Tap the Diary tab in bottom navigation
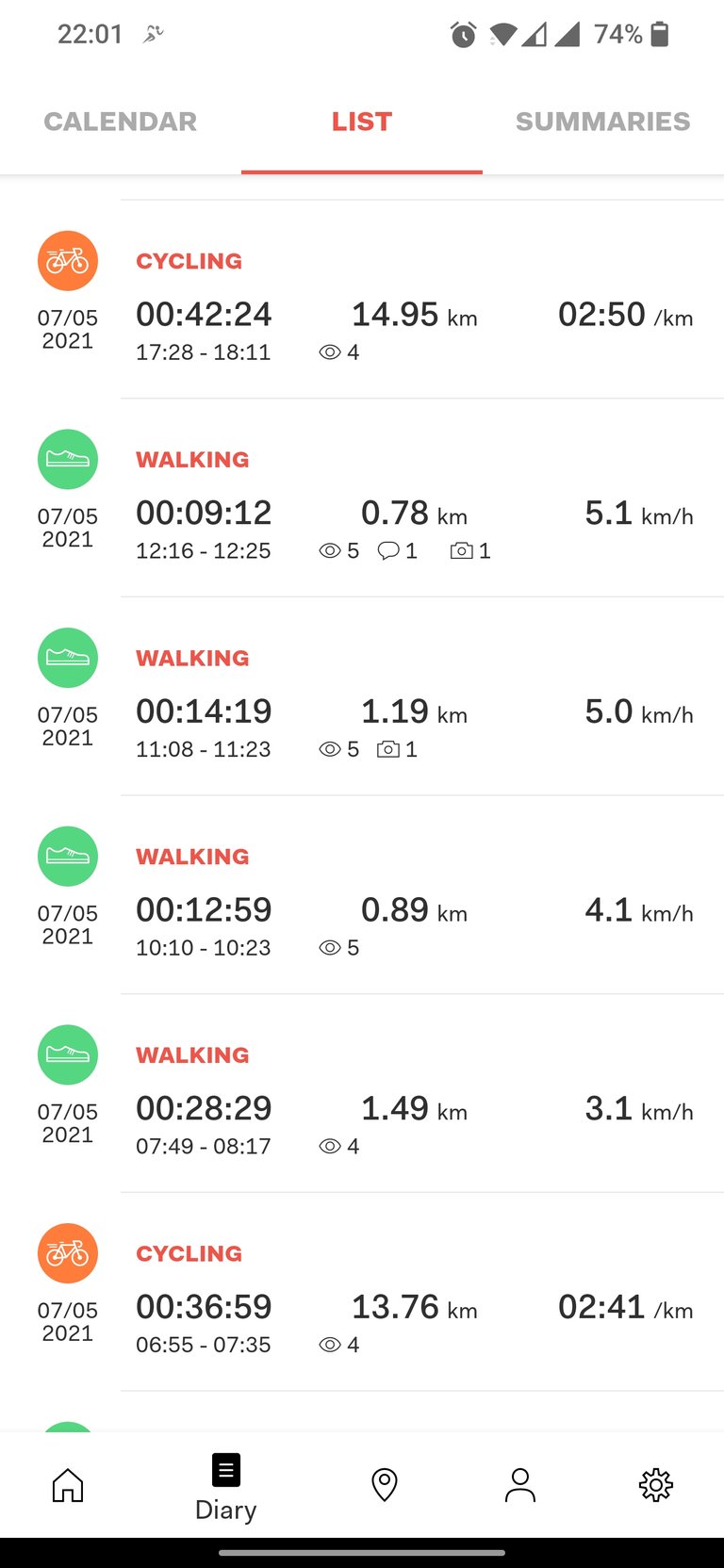Viewport: 724px width, 1568px height. coord(225,1487)
